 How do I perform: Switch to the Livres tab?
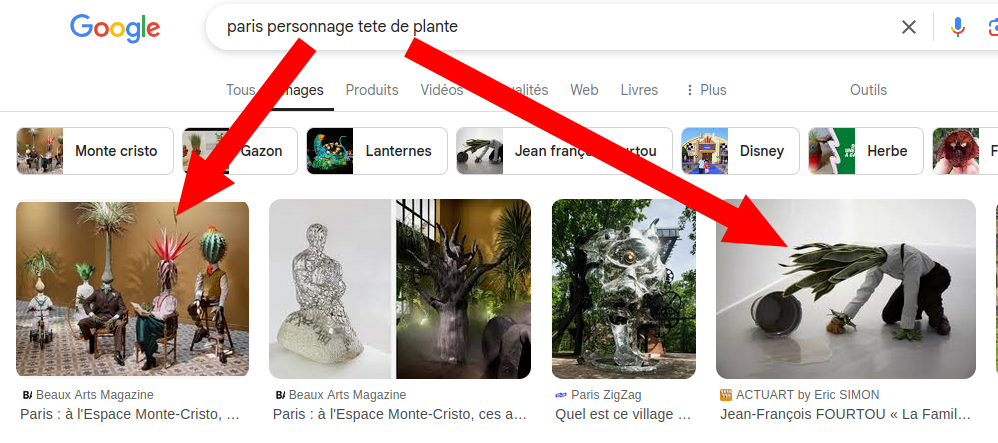[x=639, y=90]
